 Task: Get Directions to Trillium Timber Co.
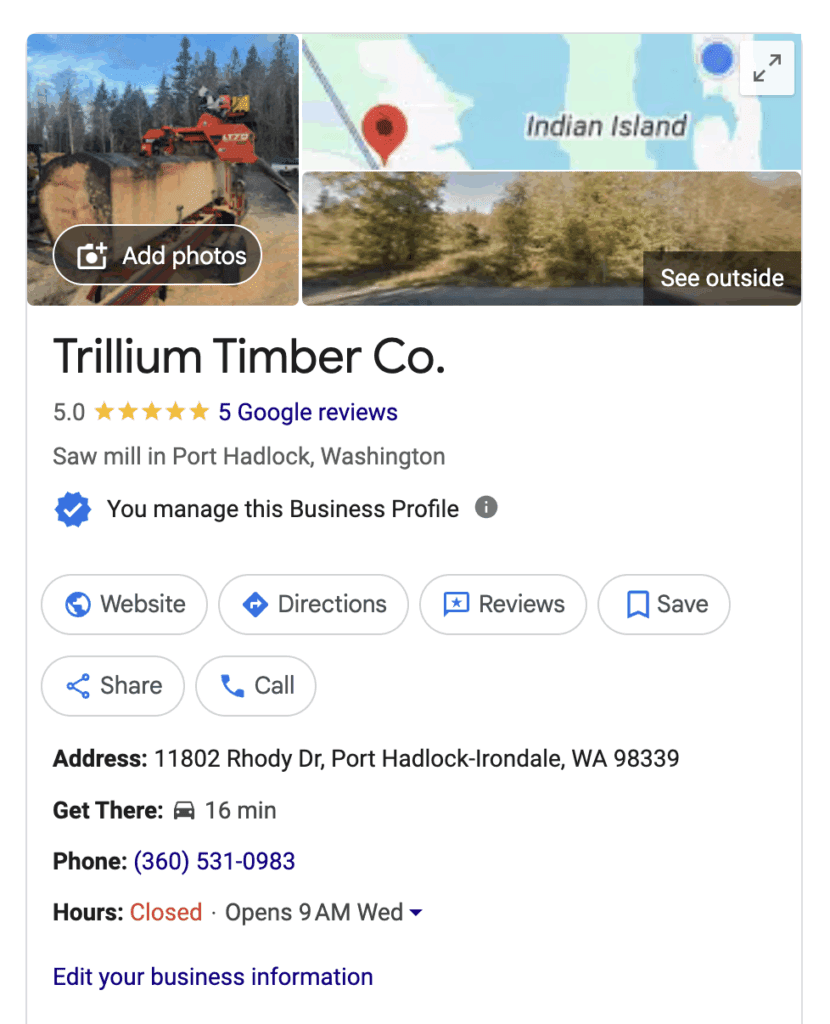point(313,604)
